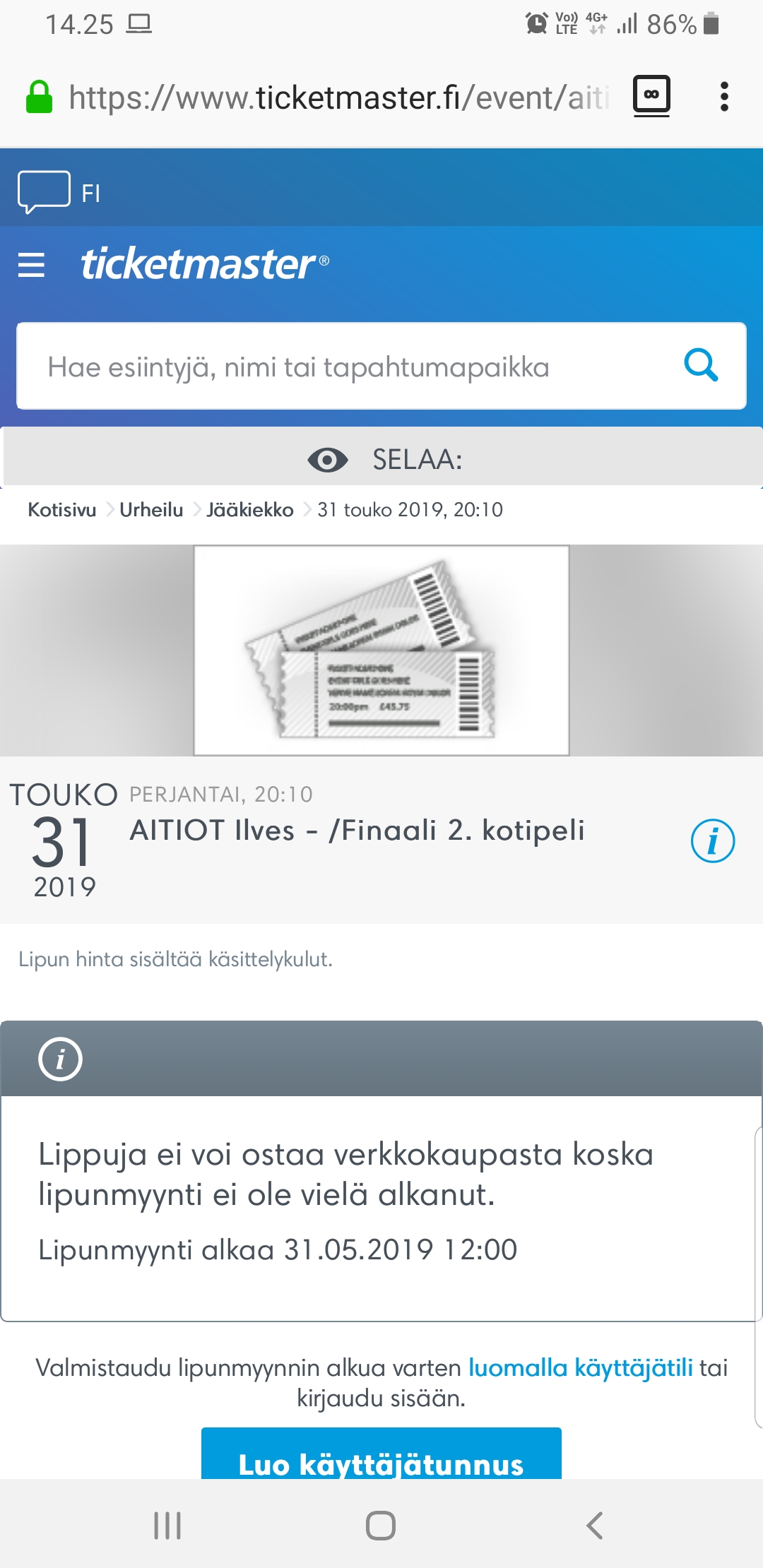The width and height of the screenshot is (763, 1568).
Task: Open the browser tabs switcher
Action: pyautogui.click(x=651, y=95)
